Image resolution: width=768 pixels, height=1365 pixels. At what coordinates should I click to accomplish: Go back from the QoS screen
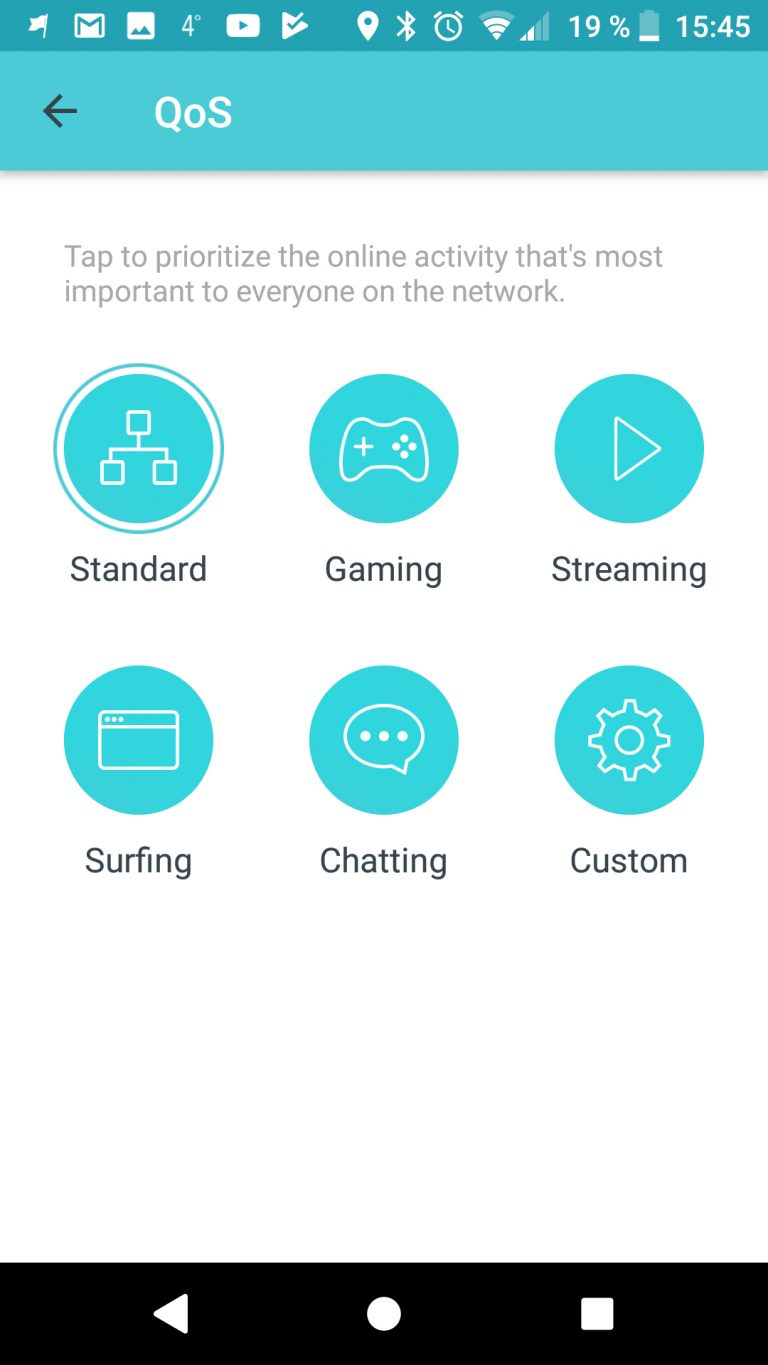point(60,112)
